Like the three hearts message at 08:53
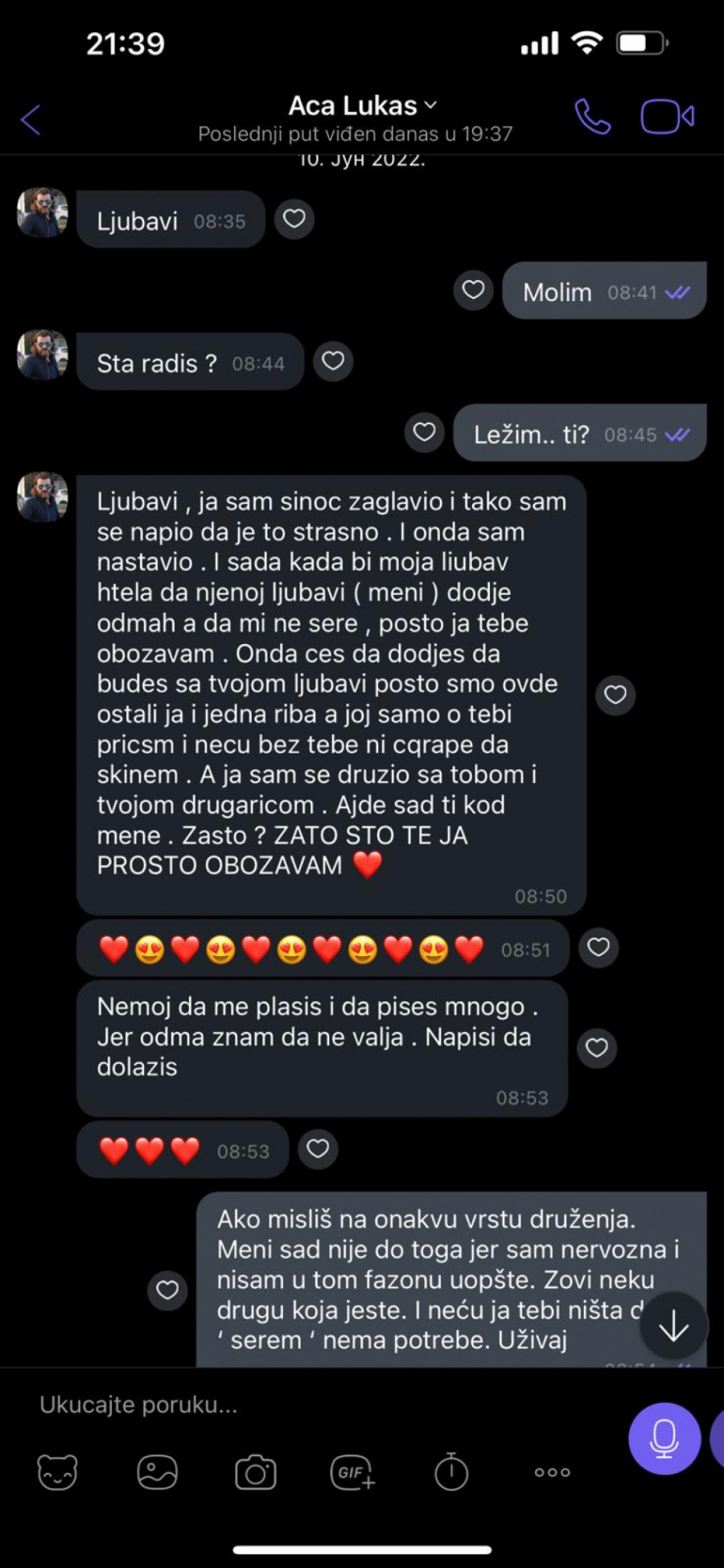The width and height of the screenshot is (724, 1568). 318,1149
